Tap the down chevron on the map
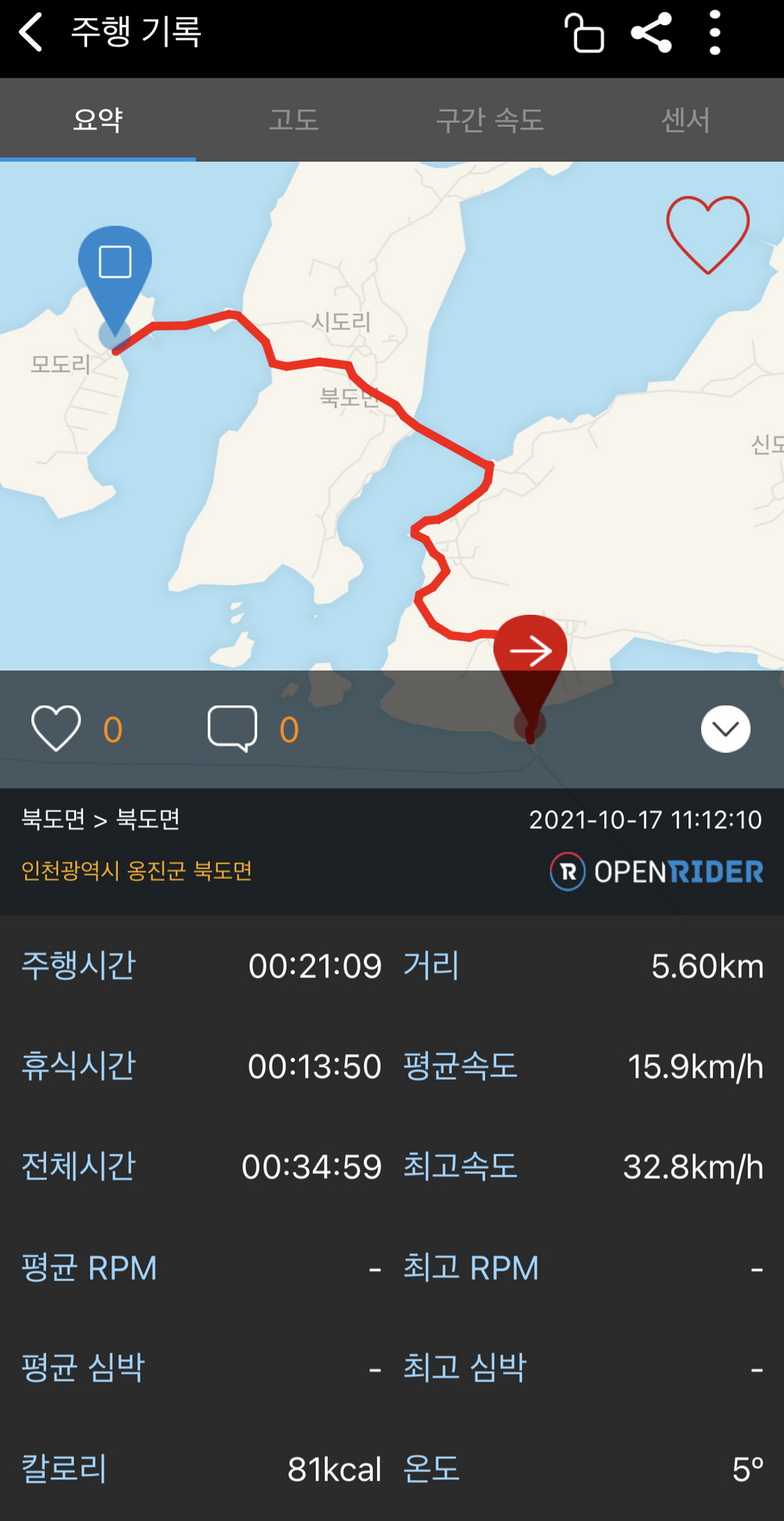 coord(725,729)
